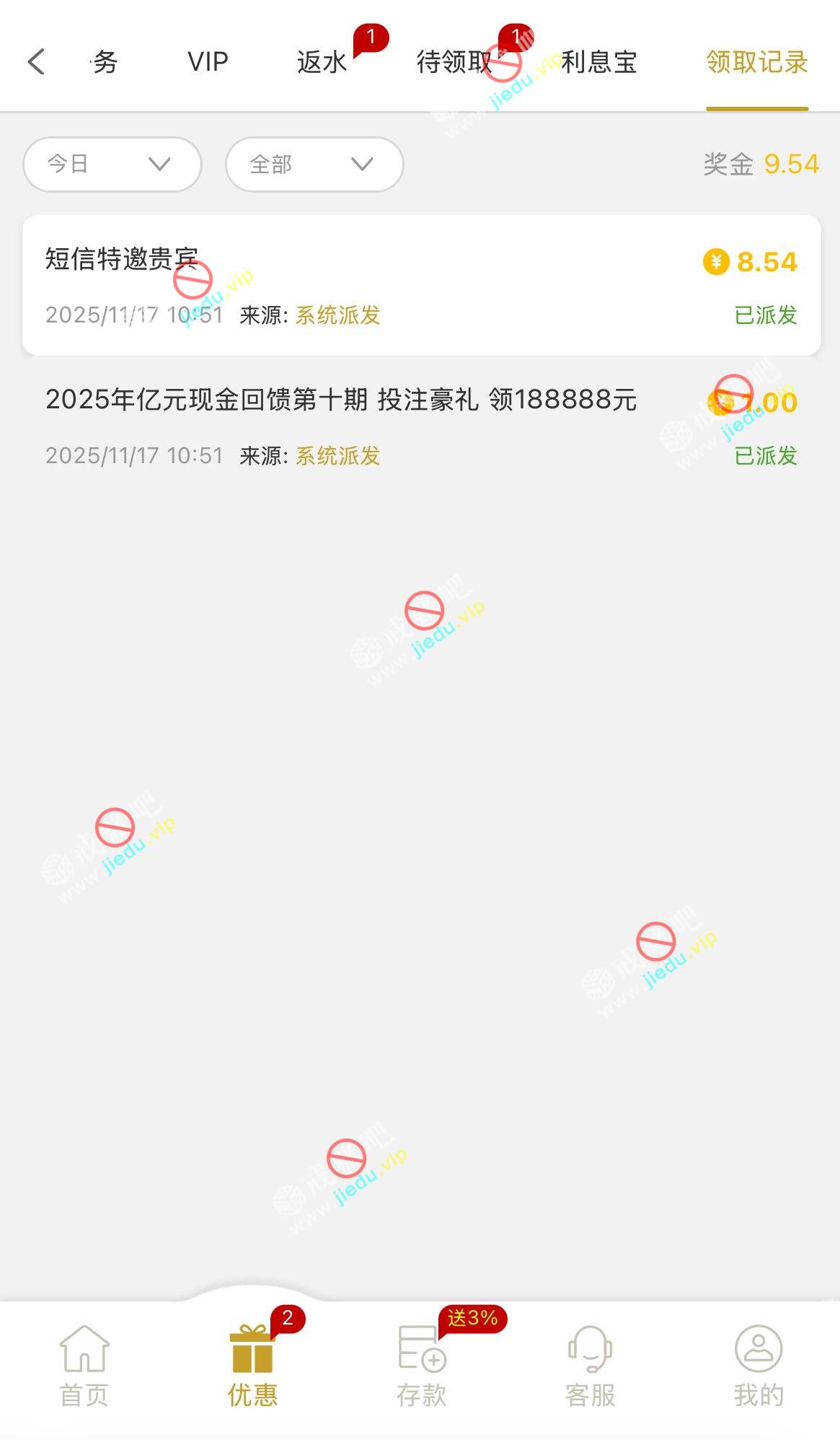The image size is (840, 1440).
Task: Expand the 全部 type dropdown
Action: [314, 164]
